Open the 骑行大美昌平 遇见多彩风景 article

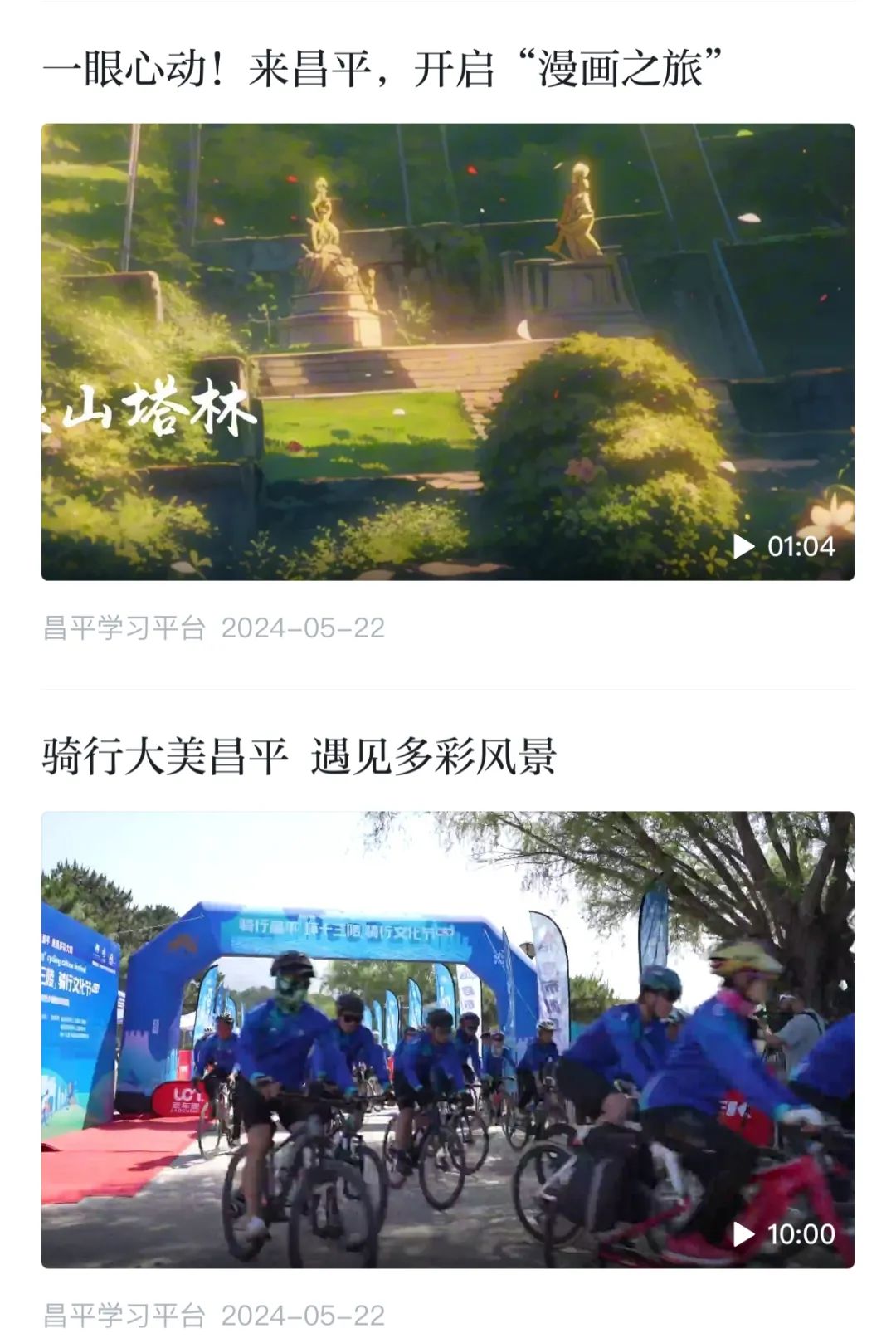[x=299, y=756]
